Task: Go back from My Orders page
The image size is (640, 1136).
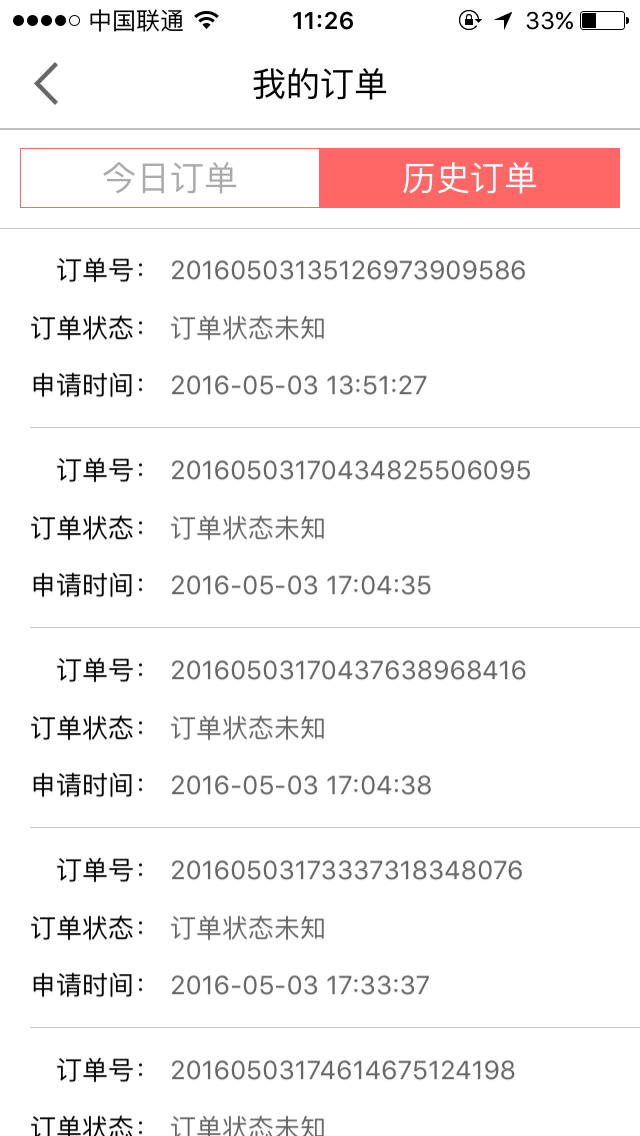Action: 46,84
